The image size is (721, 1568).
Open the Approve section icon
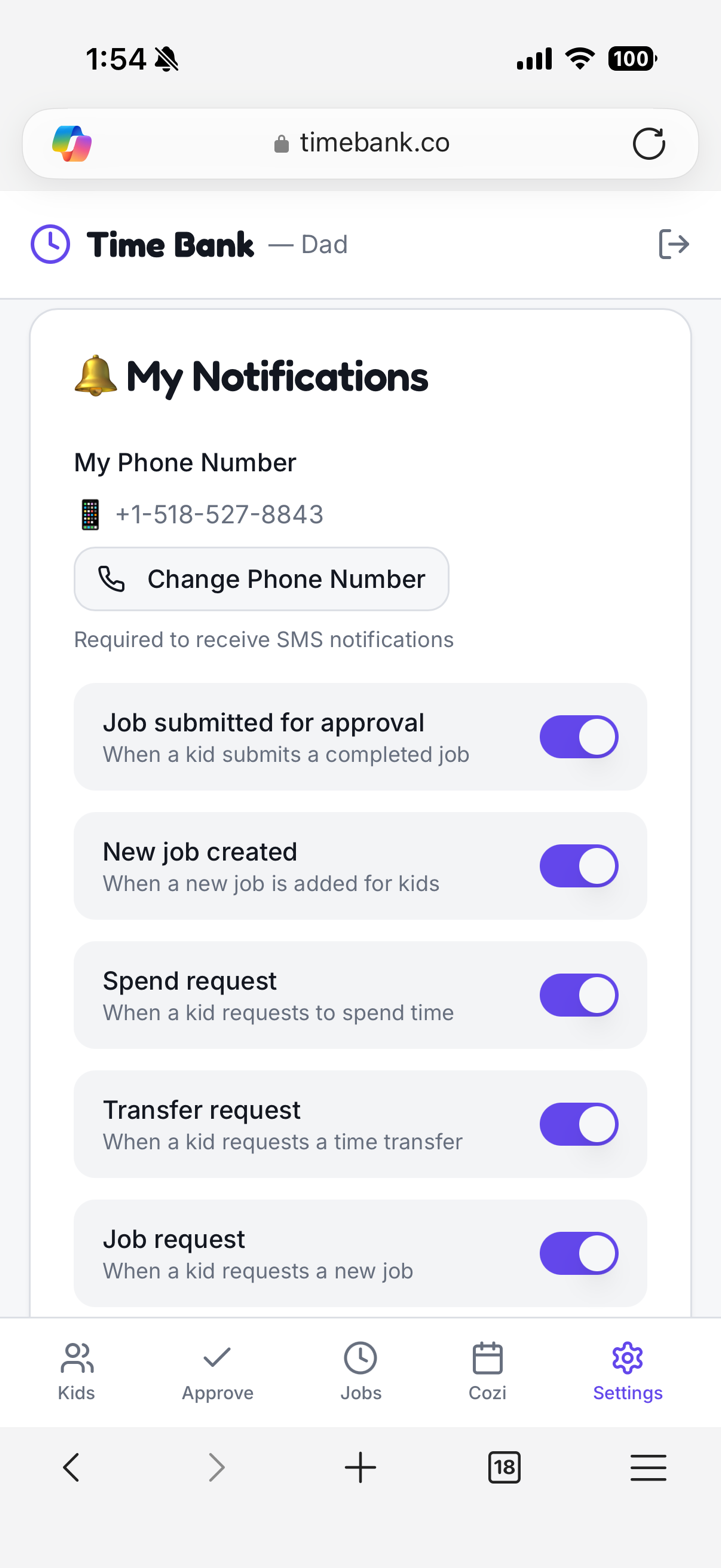(217, 1358)
